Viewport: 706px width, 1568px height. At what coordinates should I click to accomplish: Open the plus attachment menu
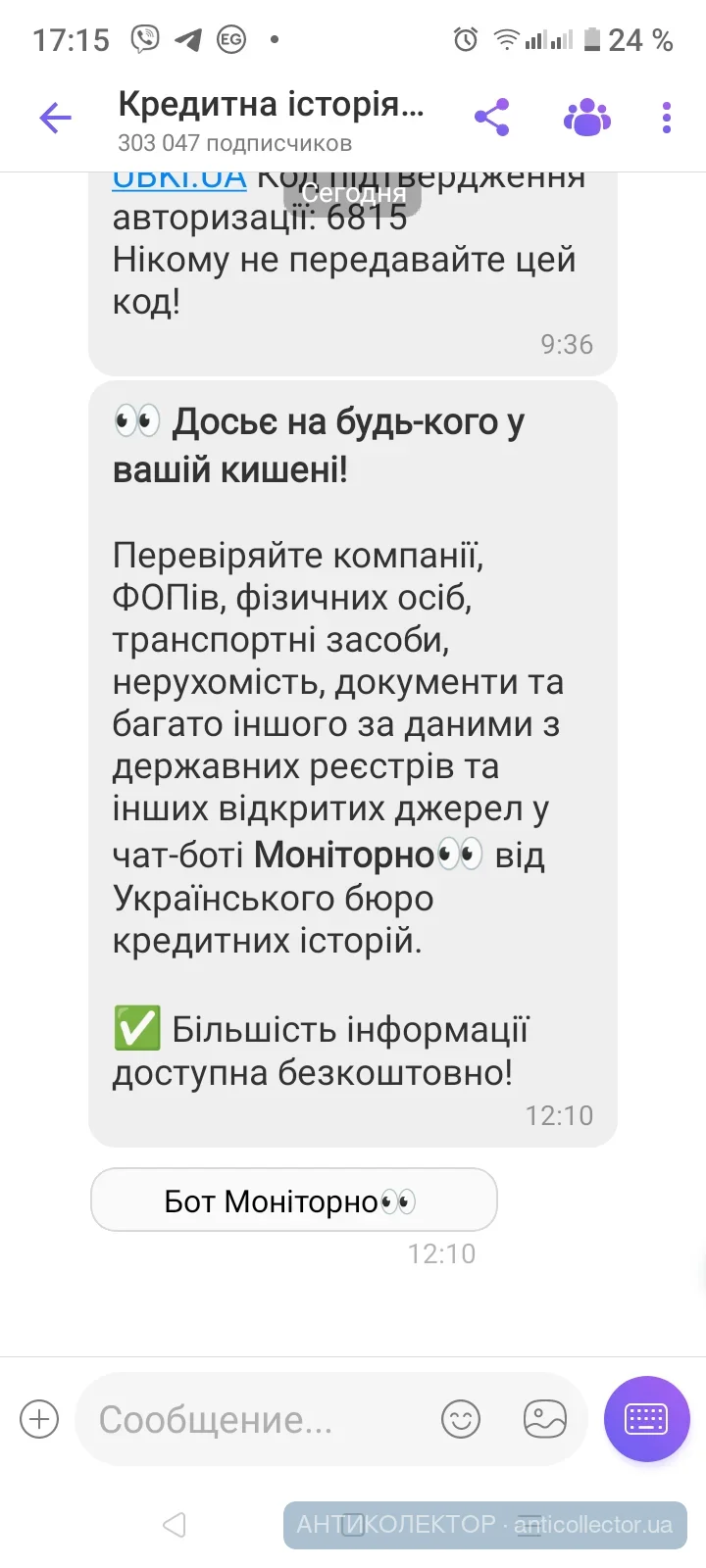[x=40, y=1419]
